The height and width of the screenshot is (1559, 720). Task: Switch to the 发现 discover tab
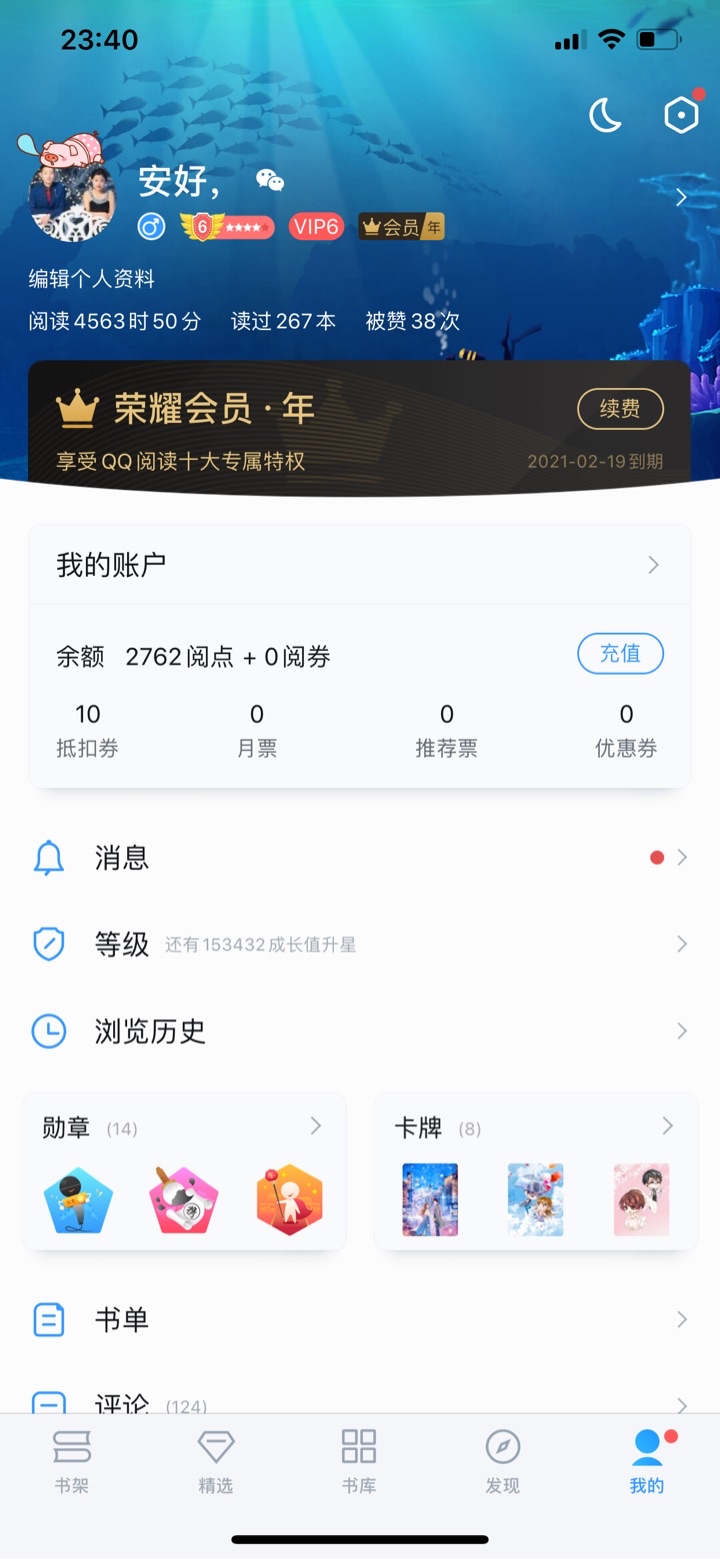click(503, 1461)
